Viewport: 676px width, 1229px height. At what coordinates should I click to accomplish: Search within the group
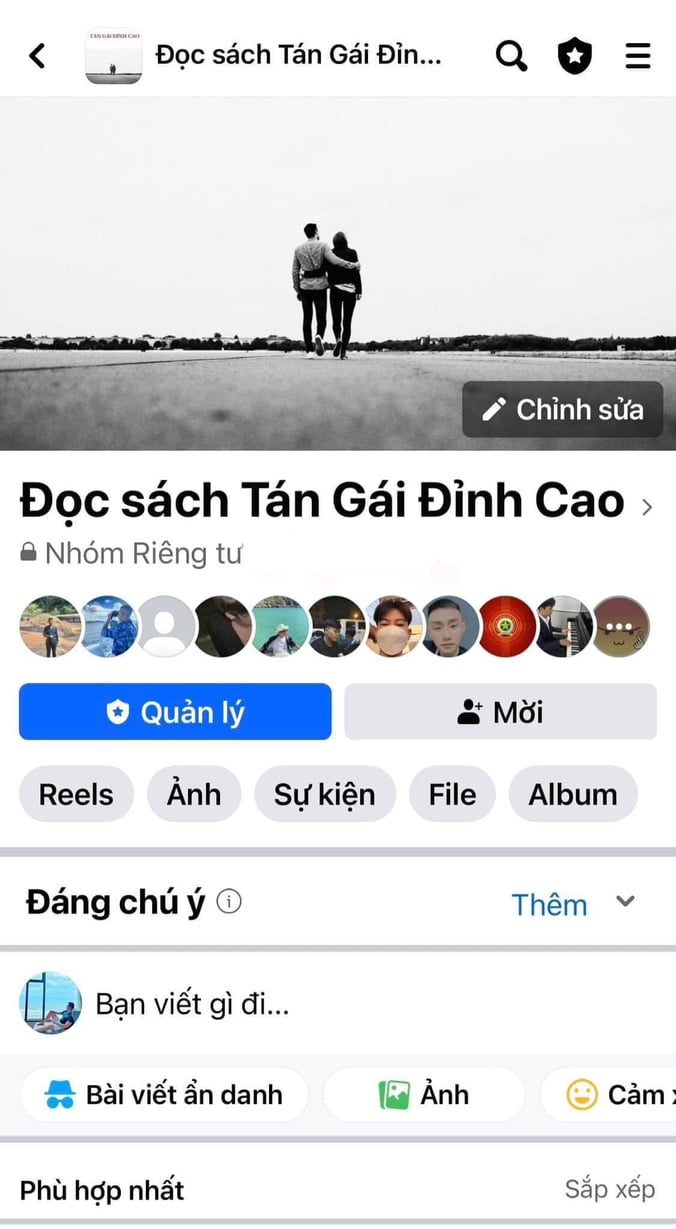(x=511, y=56)
